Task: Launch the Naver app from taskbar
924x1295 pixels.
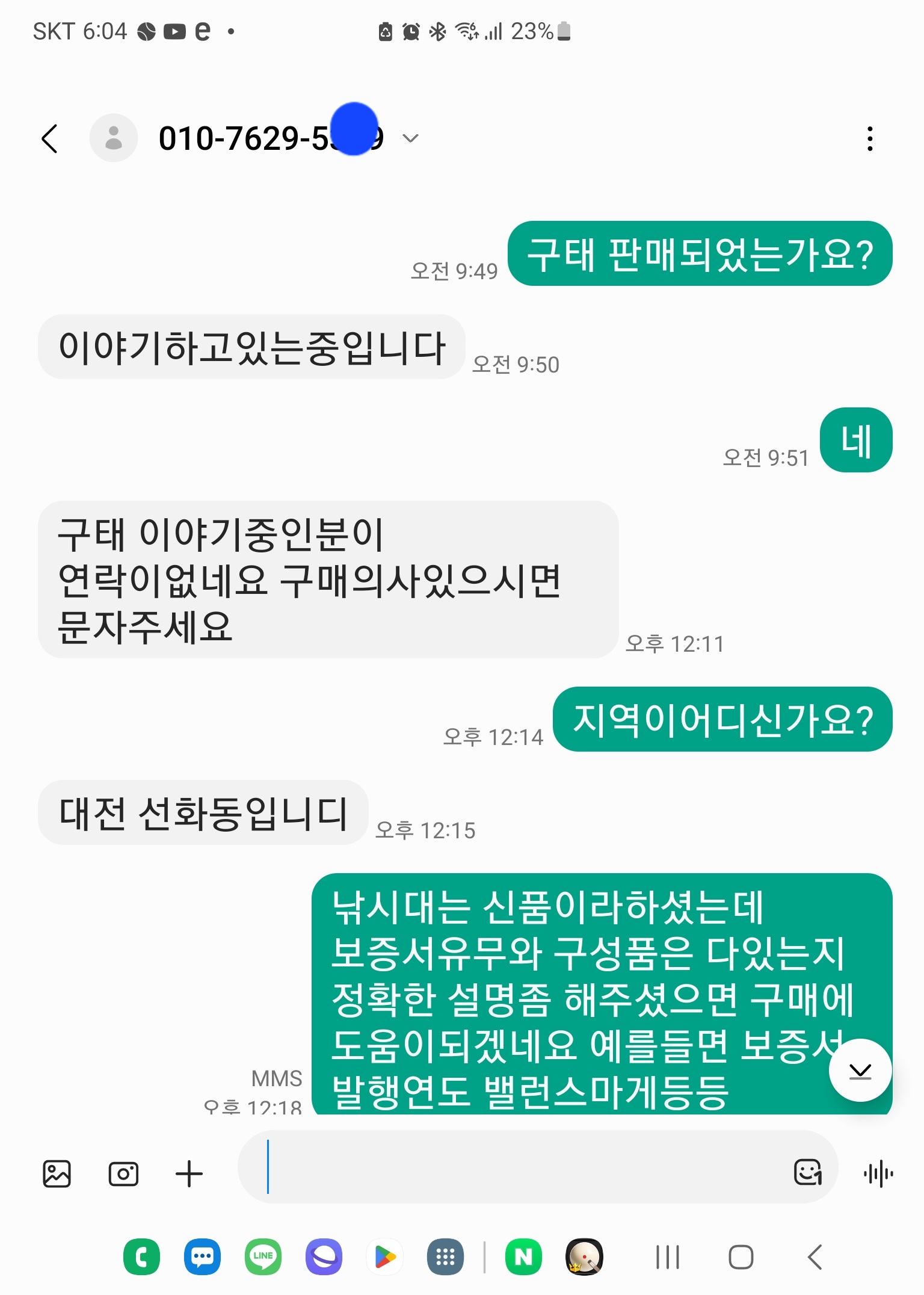Action: click(x=523, y=1256)
